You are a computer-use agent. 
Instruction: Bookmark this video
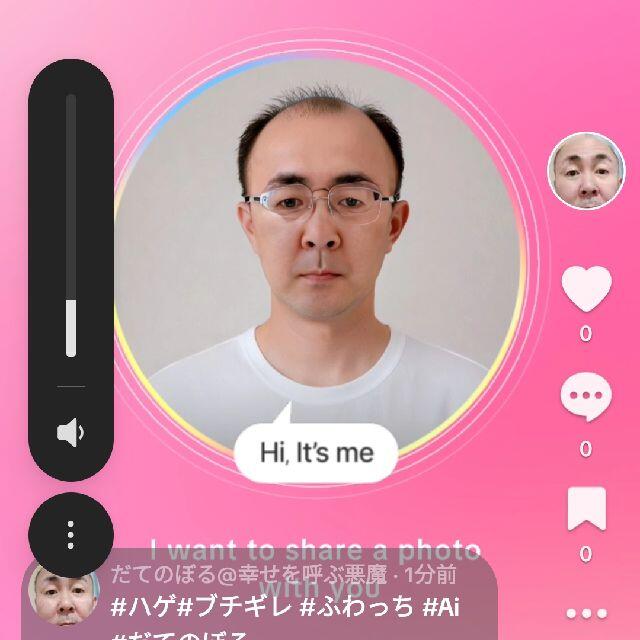586,508
